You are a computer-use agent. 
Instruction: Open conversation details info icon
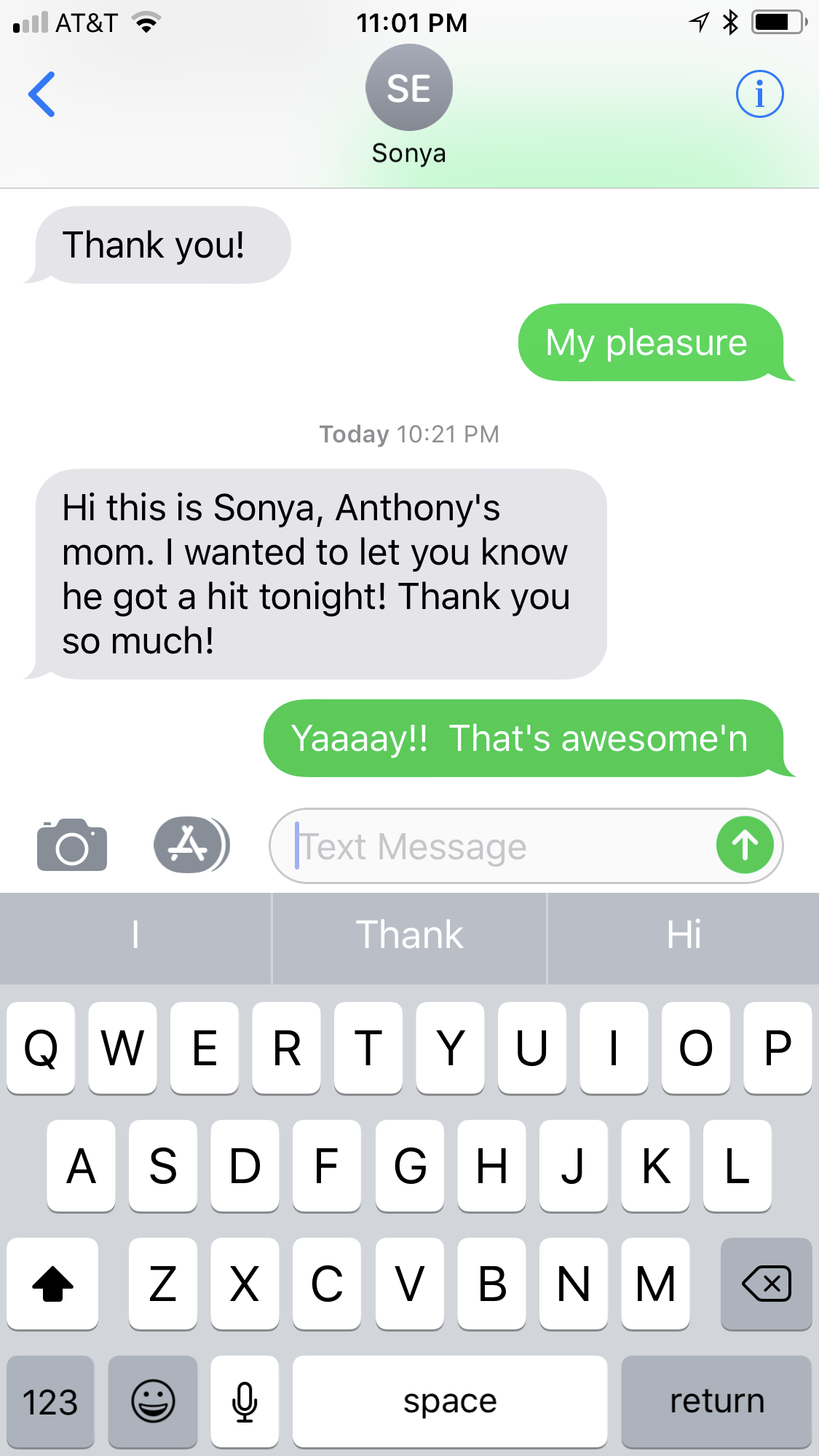pos(759,94)
